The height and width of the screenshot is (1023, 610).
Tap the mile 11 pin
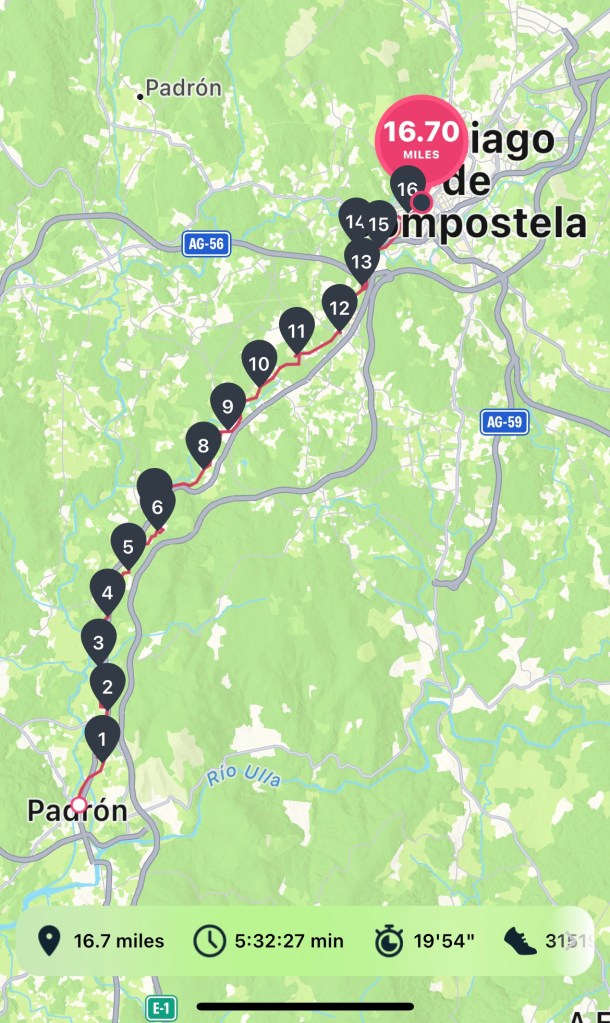pos(295,330)
